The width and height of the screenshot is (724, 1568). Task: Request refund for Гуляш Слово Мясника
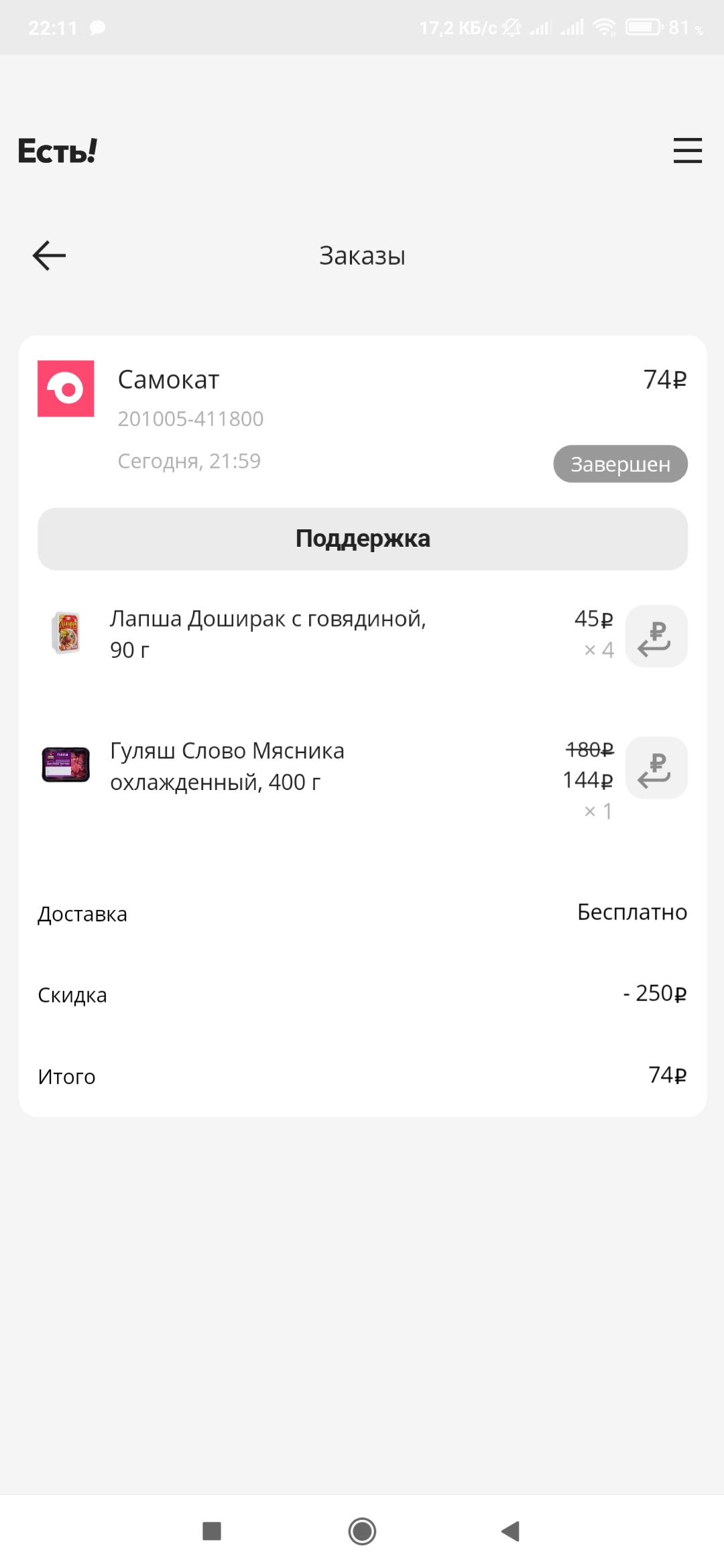point(656,768)
